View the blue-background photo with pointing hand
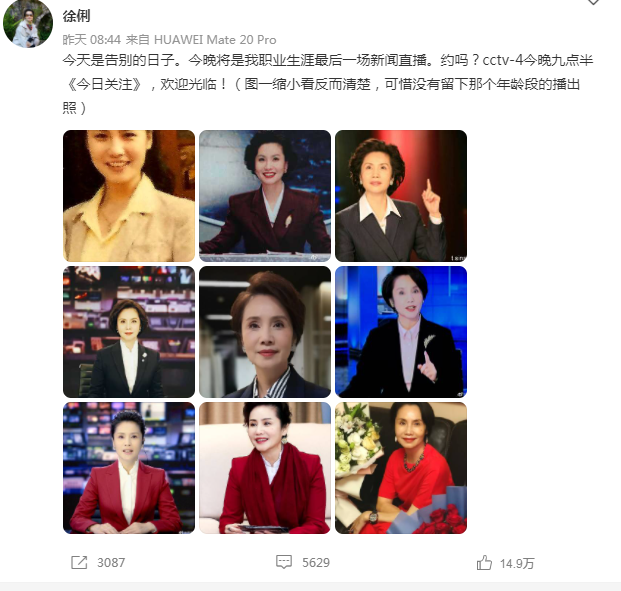 pos(401,332)
